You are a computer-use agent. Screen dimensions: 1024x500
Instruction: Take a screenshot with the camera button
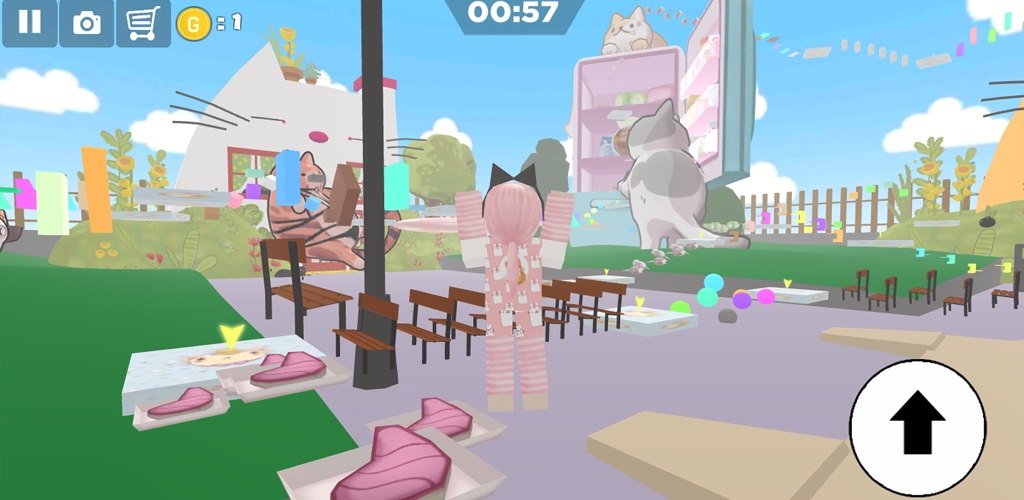click(87, 22)
